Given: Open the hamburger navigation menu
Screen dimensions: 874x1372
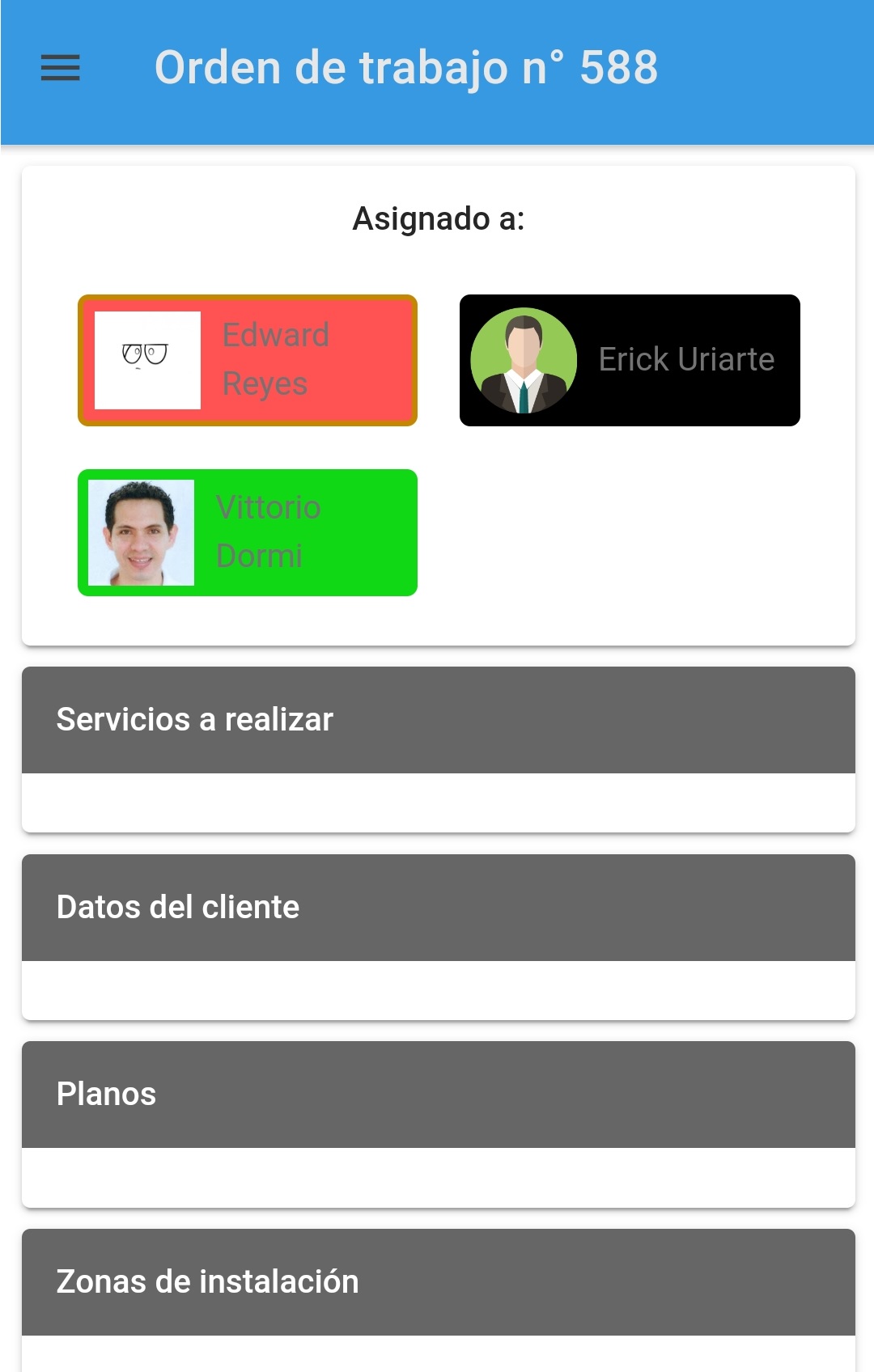Looking at the screenshot, I should coord(61,70).
